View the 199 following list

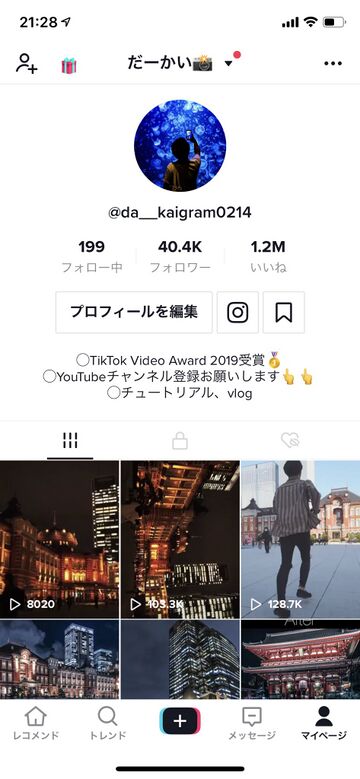[92, 257]
